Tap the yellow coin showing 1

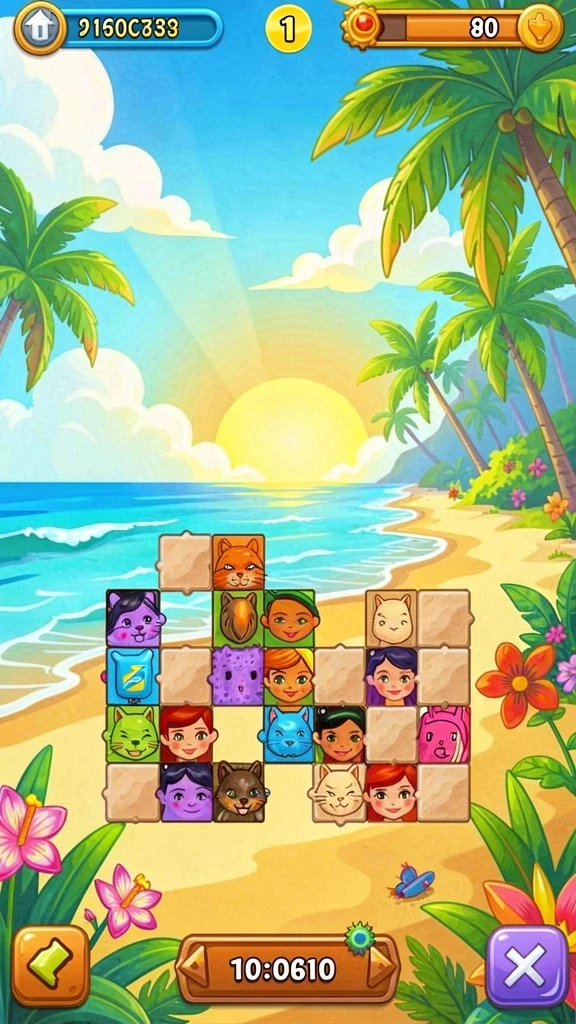[288, 28]
